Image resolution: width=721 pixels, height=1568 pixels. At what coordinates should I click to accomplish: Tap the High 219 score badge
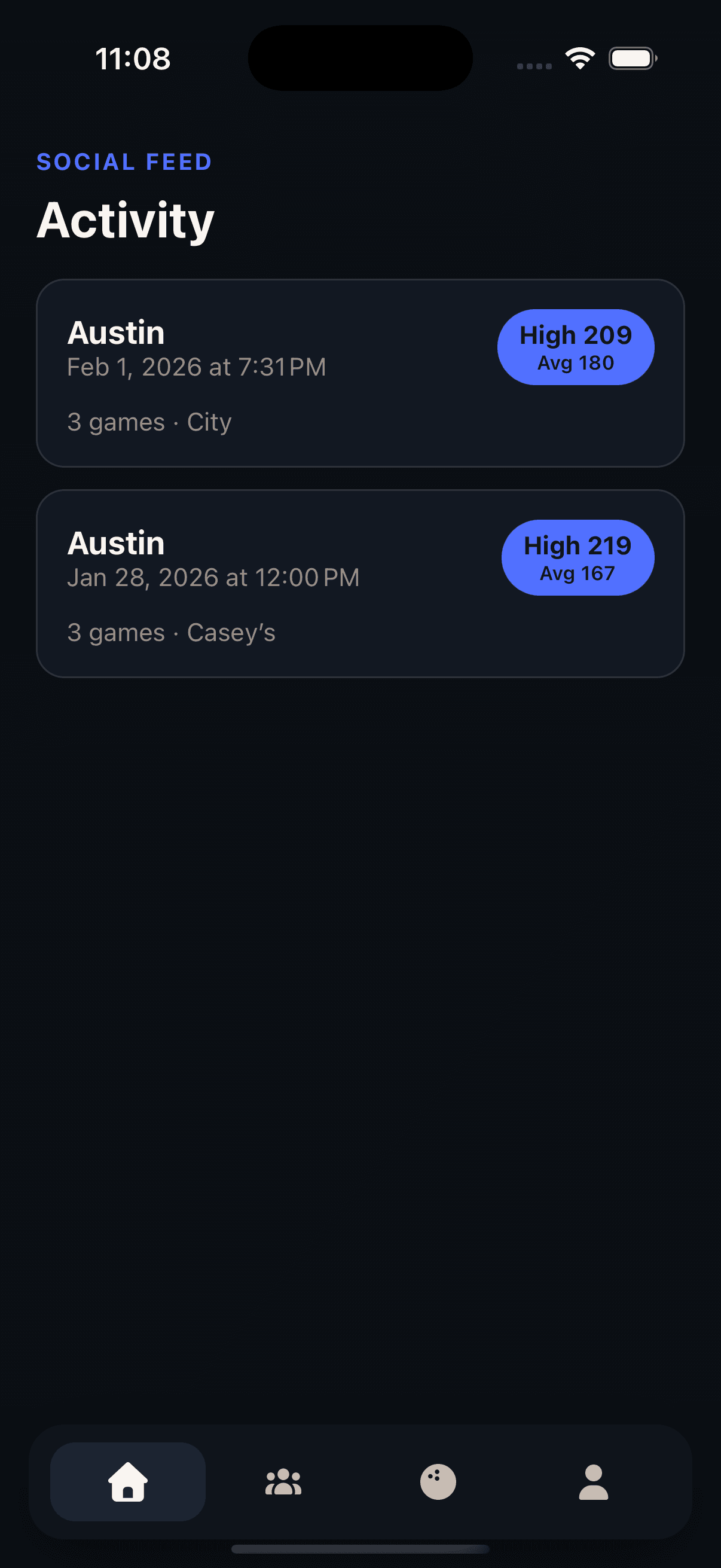[x=578, y=546]
